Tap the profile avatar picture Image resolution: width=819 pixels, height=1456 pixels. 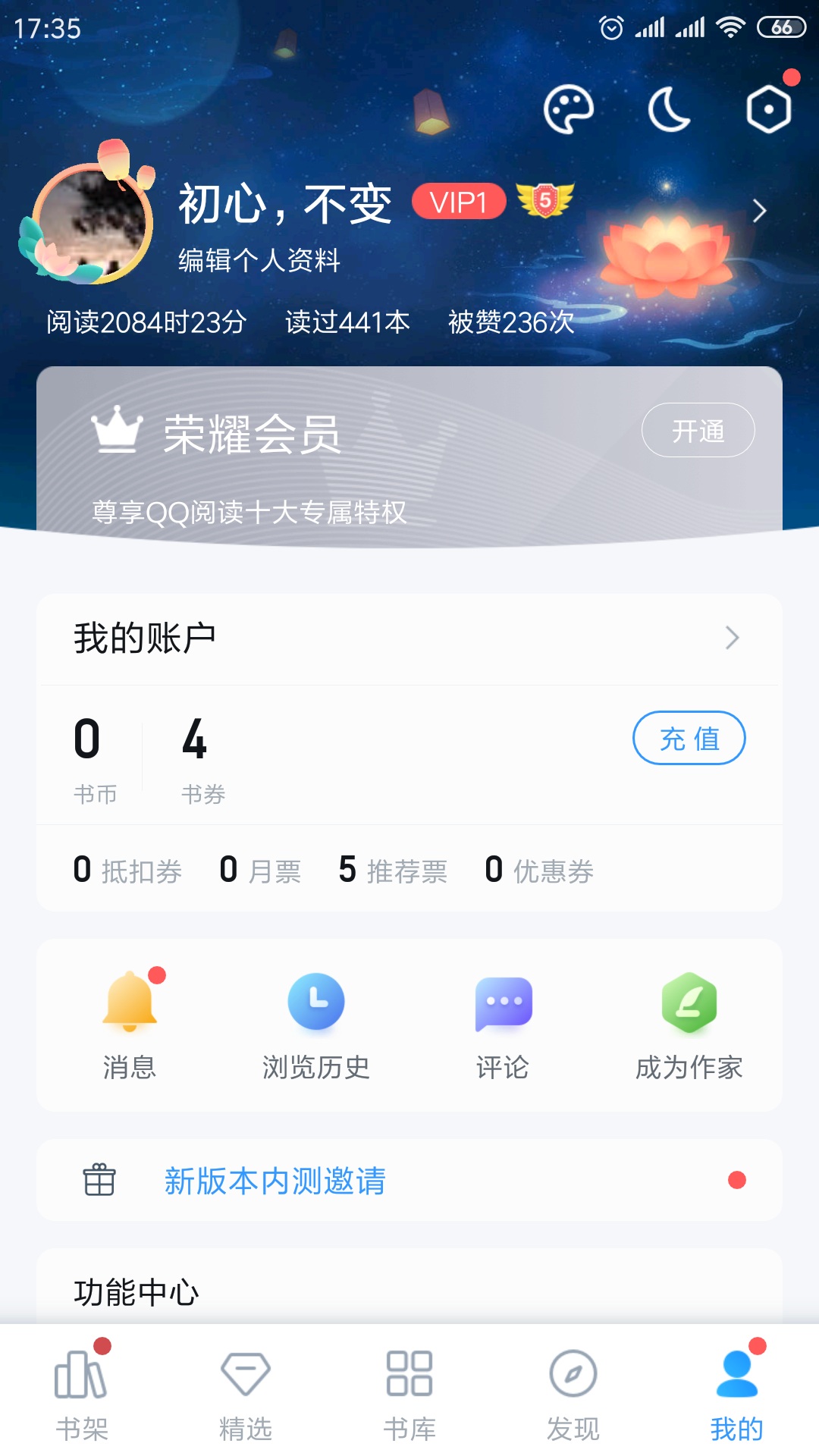92,224
